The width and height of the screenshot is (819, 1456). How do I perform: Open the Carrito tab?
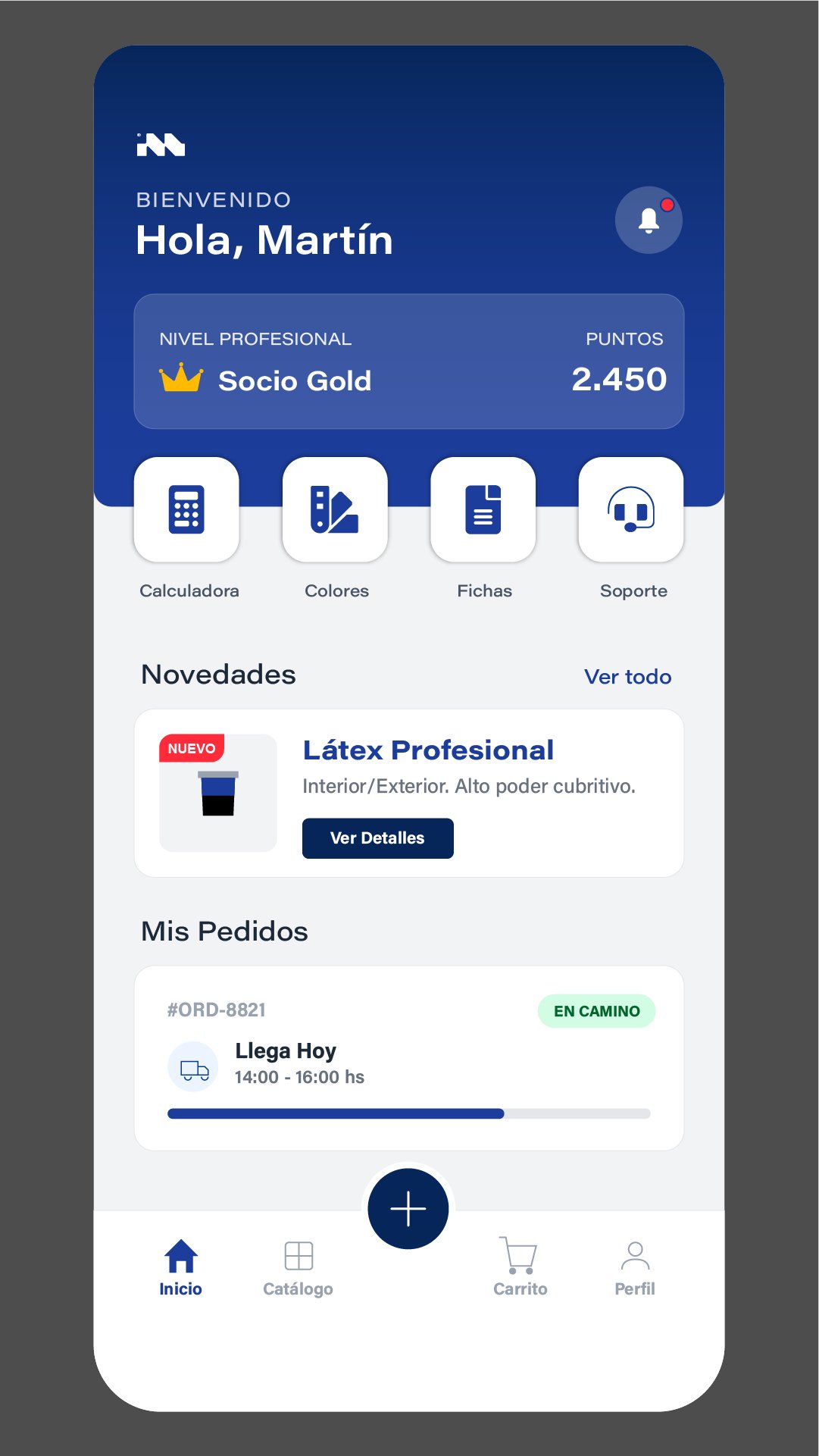(x=520, y=1267)
